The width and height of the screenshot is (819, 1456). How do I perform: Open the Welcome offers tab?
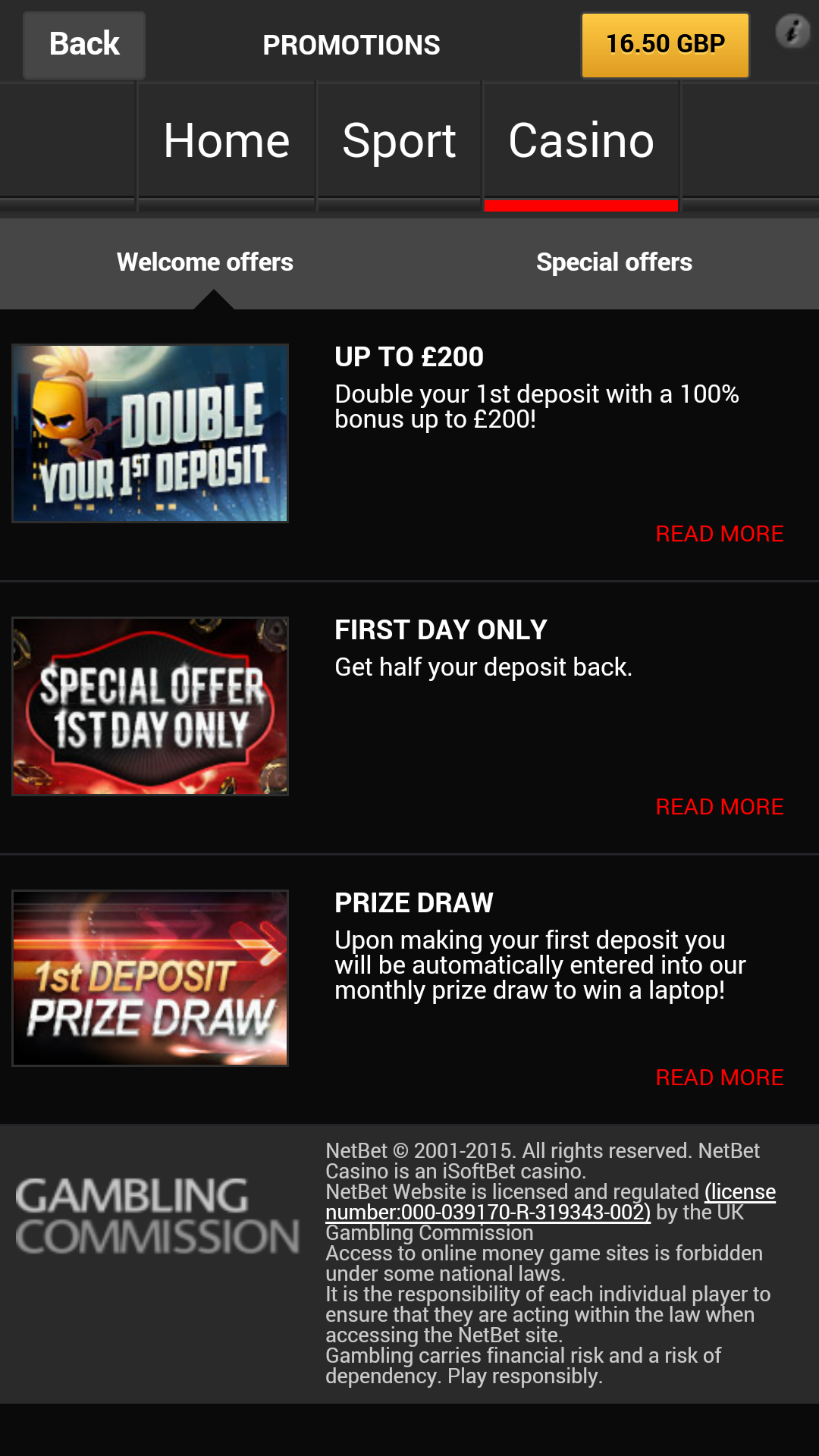pyautogui.click(x=205, y=262)
